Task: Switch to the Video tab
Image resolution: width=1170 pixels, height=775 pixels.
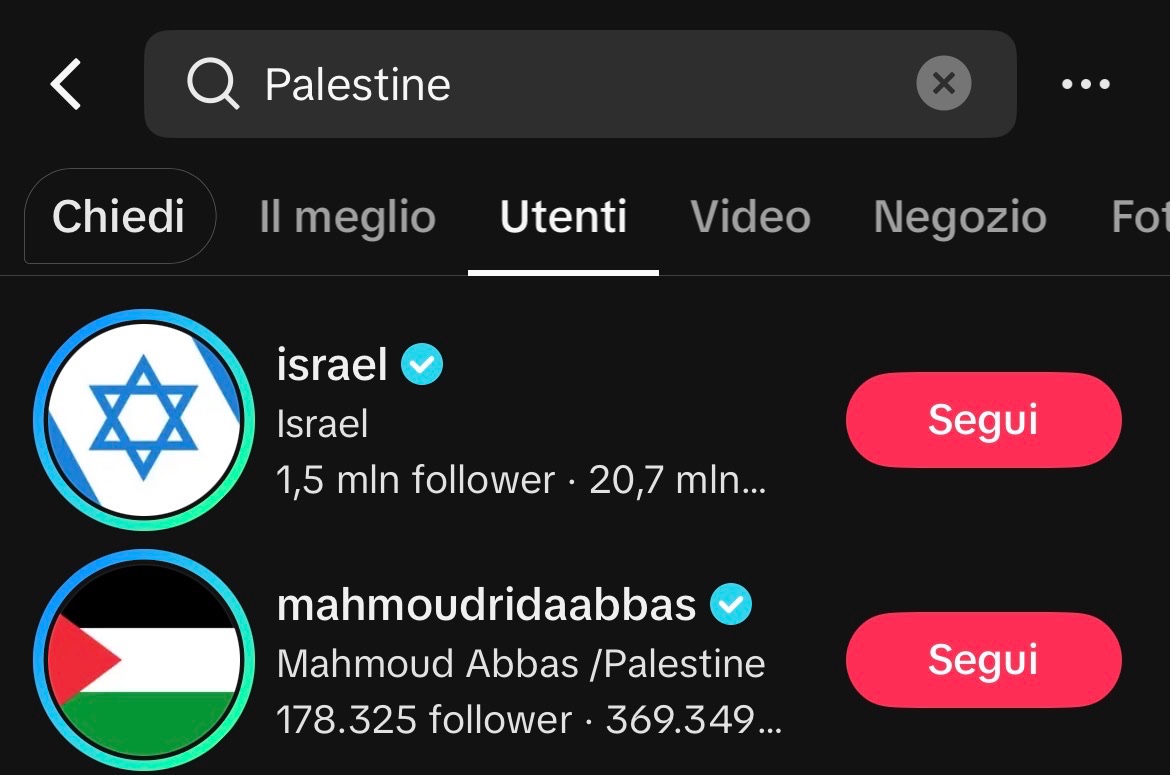Action: (x=750, y=217)
